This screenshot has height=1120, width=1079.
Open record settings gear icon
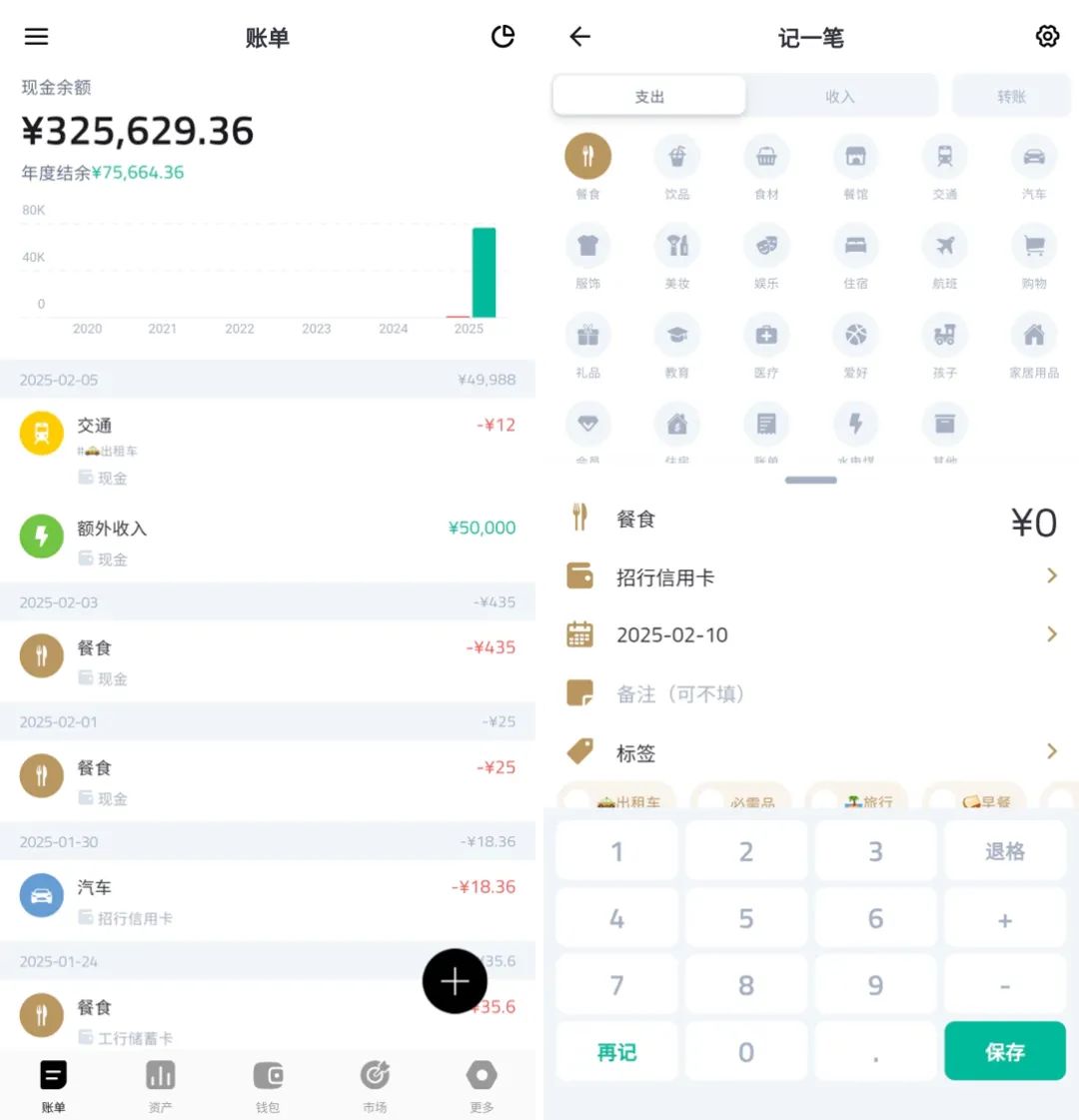pyautogui.click(x=1047, y=37)
